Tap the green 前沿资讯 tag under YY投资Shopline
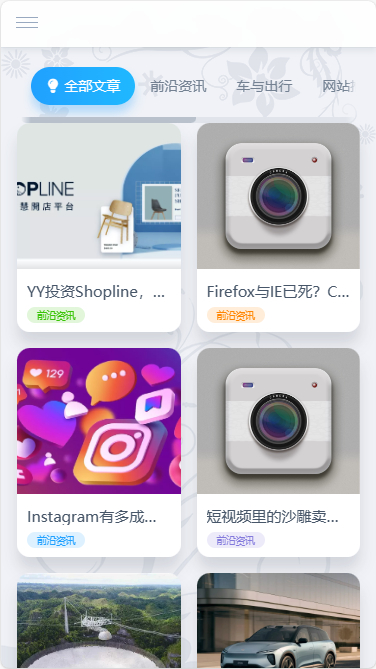The width and height of the screenshot is (376, 669). pos(56,315)
